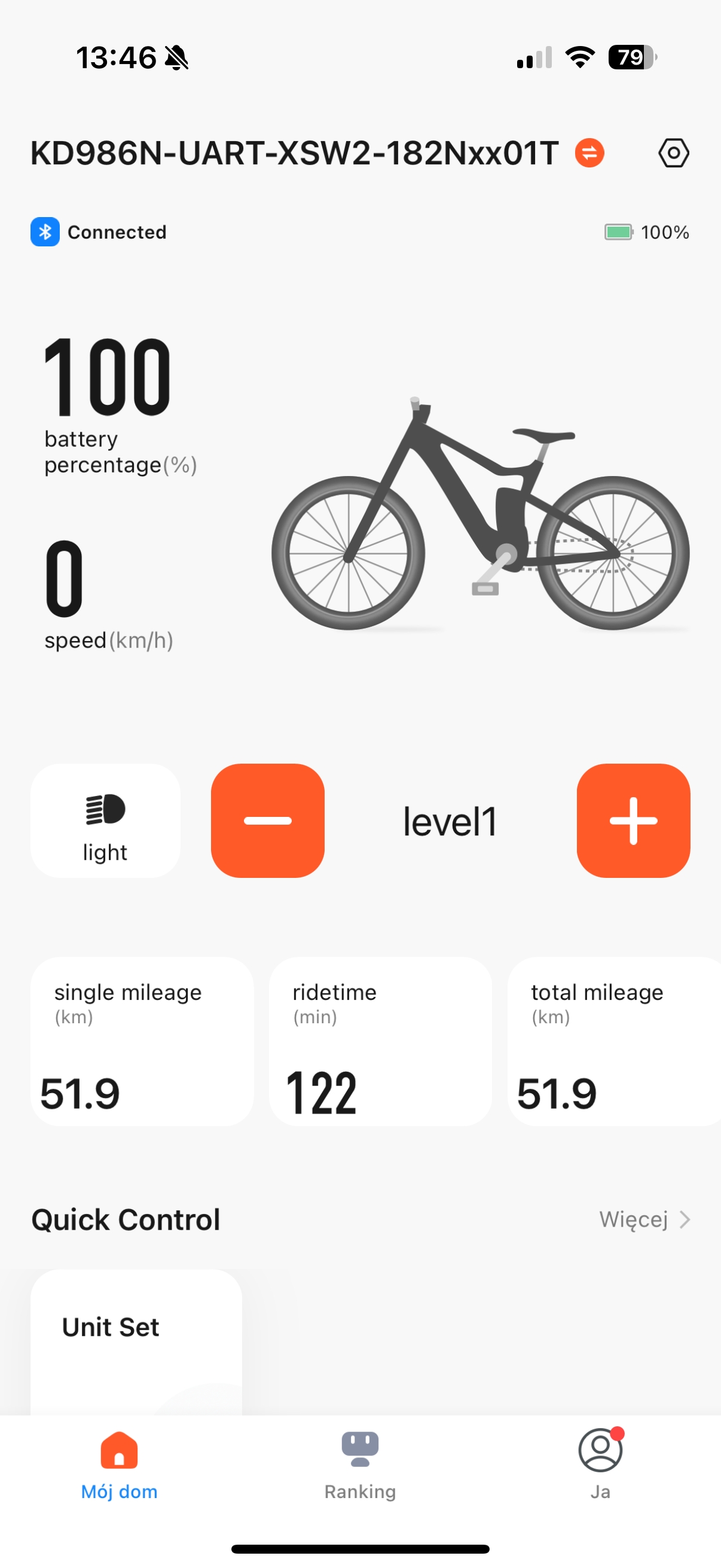Decrease assist level with minus button

tap(268, 820)
